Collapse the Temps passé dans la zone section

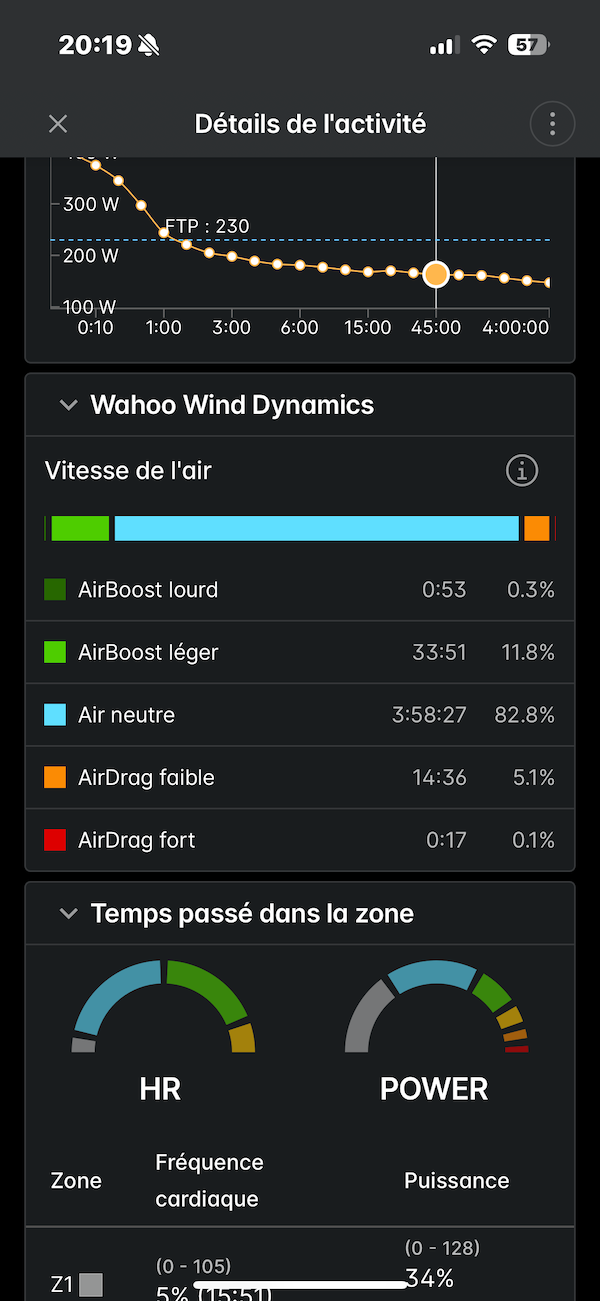click(68, 913)
